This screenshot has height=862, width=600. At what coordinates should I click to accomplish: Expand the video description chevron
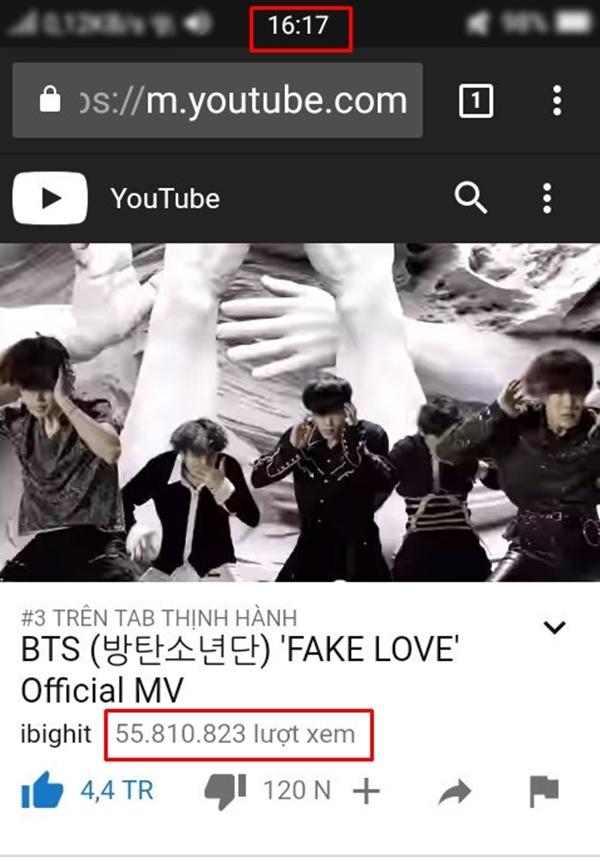tap(553, 628)
